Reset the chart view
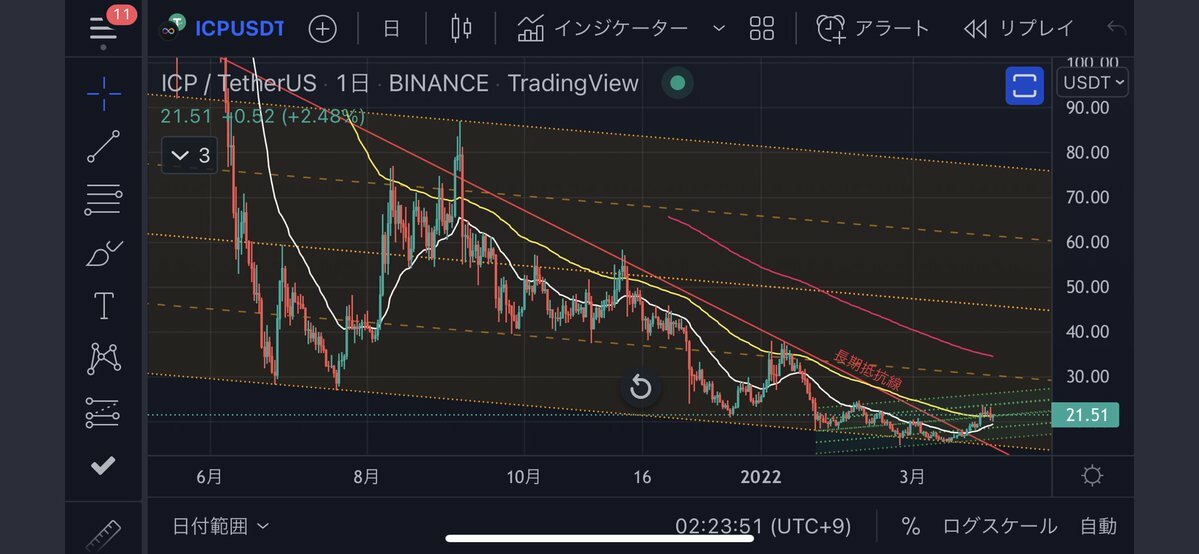 point(641,388)
